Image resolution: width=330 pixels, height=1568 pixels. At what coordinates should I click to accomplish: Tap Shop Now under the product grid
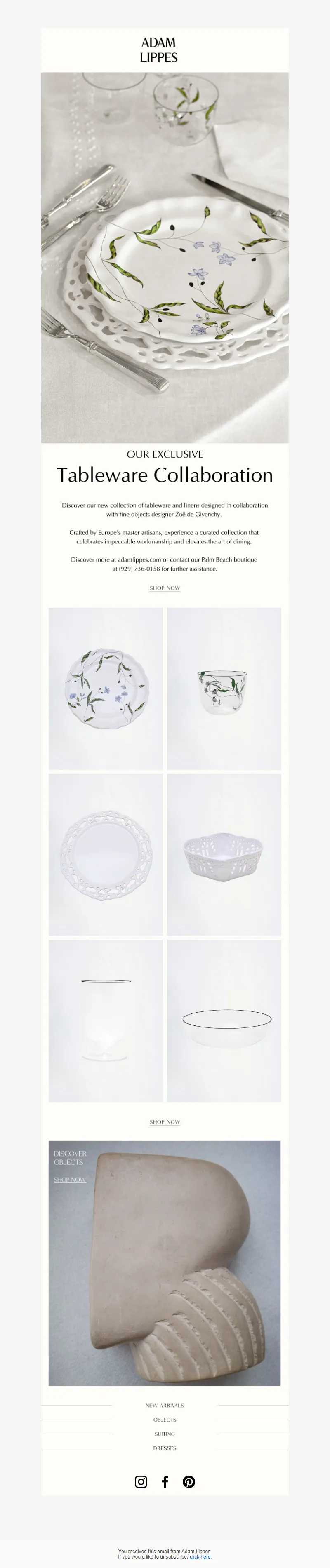point(165,1122)
